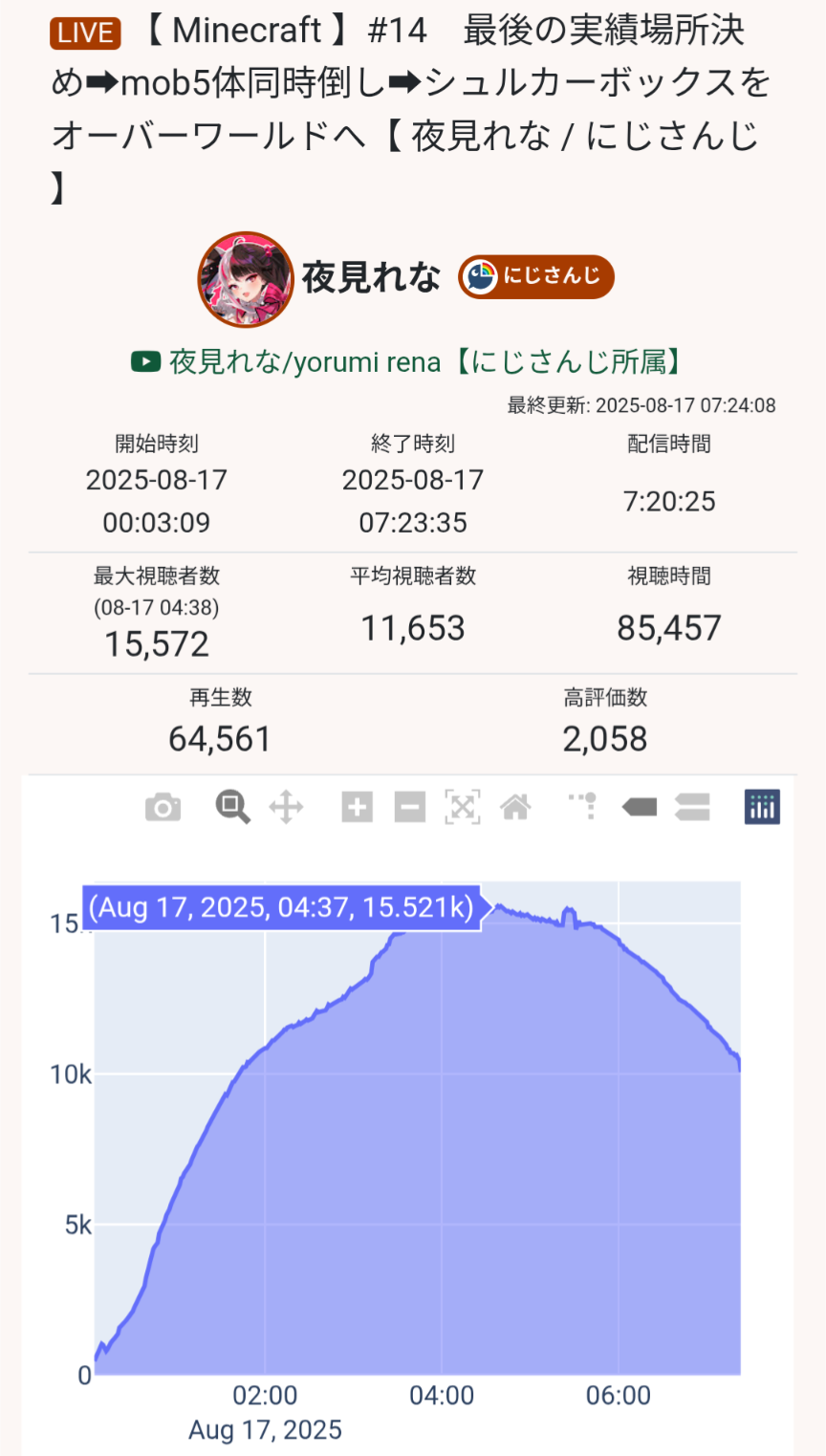
Task: Autoscale the chart axes
Action: pyautogui.click(x=463, y=808)
